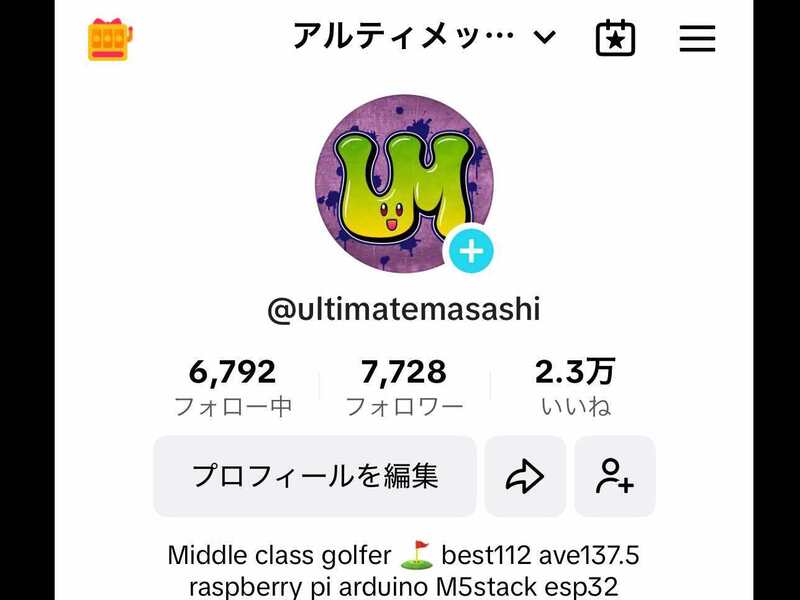The height and width of the screenshot is (600, 800).
Task: View the 7,728 フォロワー list
Action: pos(403,387)
